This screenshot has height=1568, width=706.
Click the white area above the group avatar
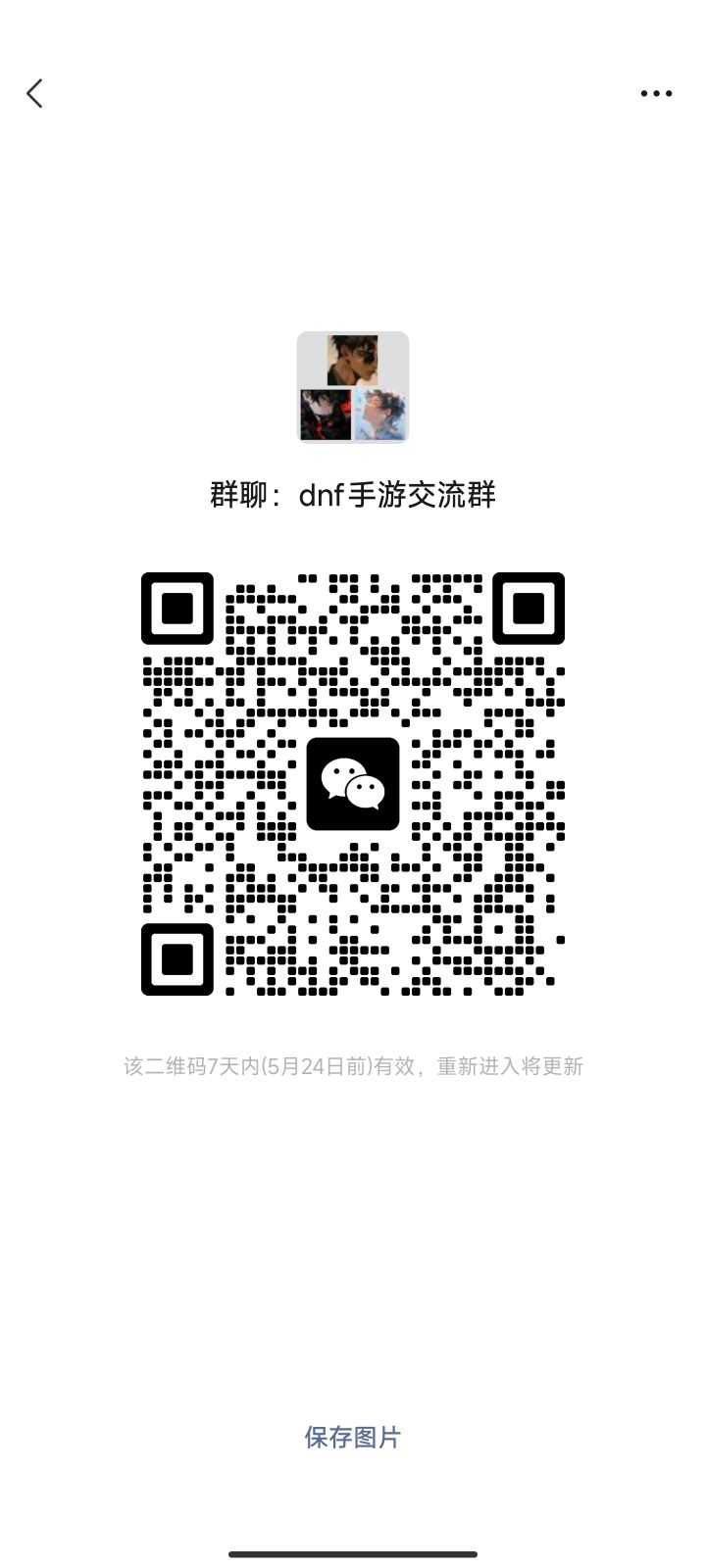(353, 245)
